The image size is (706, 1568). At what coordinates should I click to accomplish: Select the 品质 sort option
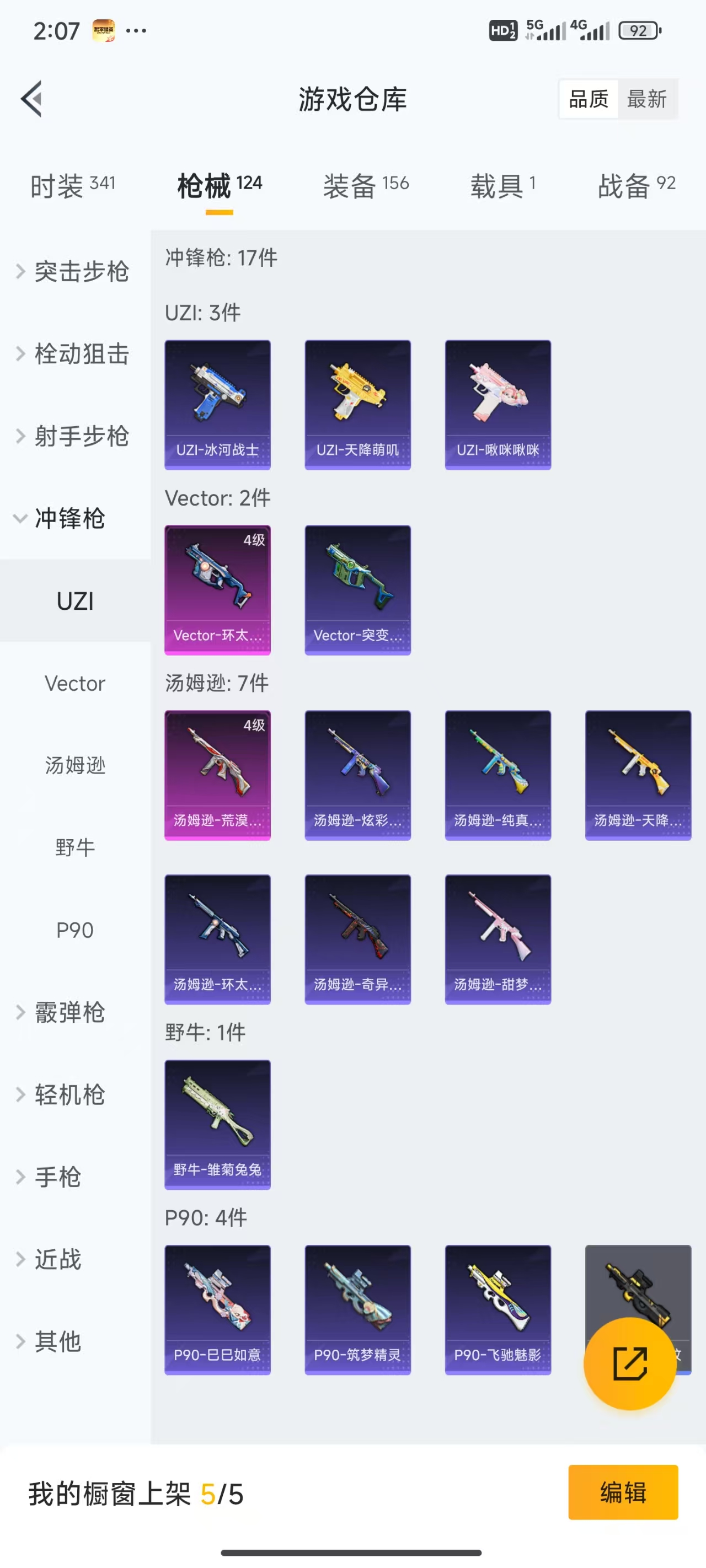(589, 99)
